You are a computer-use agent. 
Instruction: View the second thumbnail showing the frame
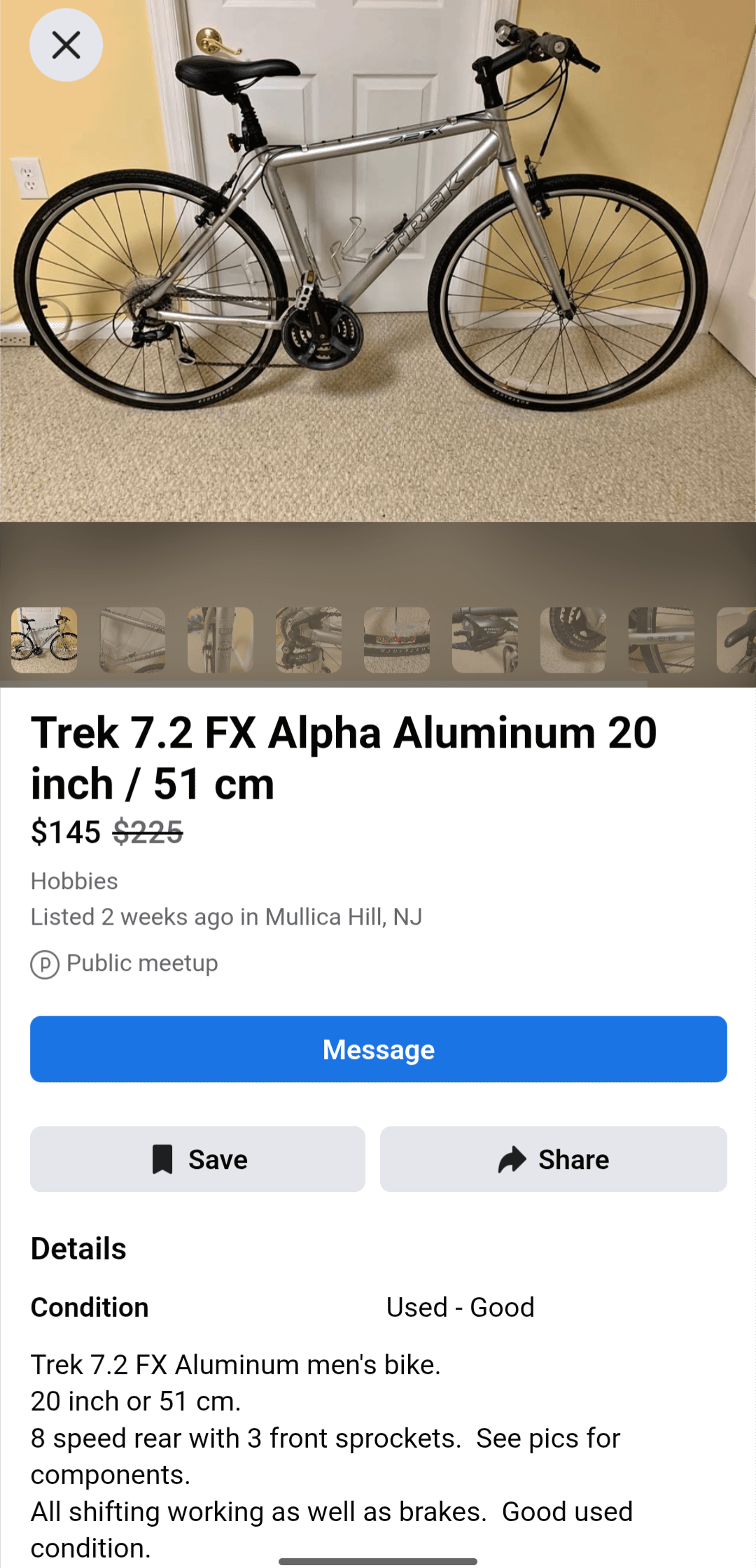pyautogui.click(x=132, y=640)
